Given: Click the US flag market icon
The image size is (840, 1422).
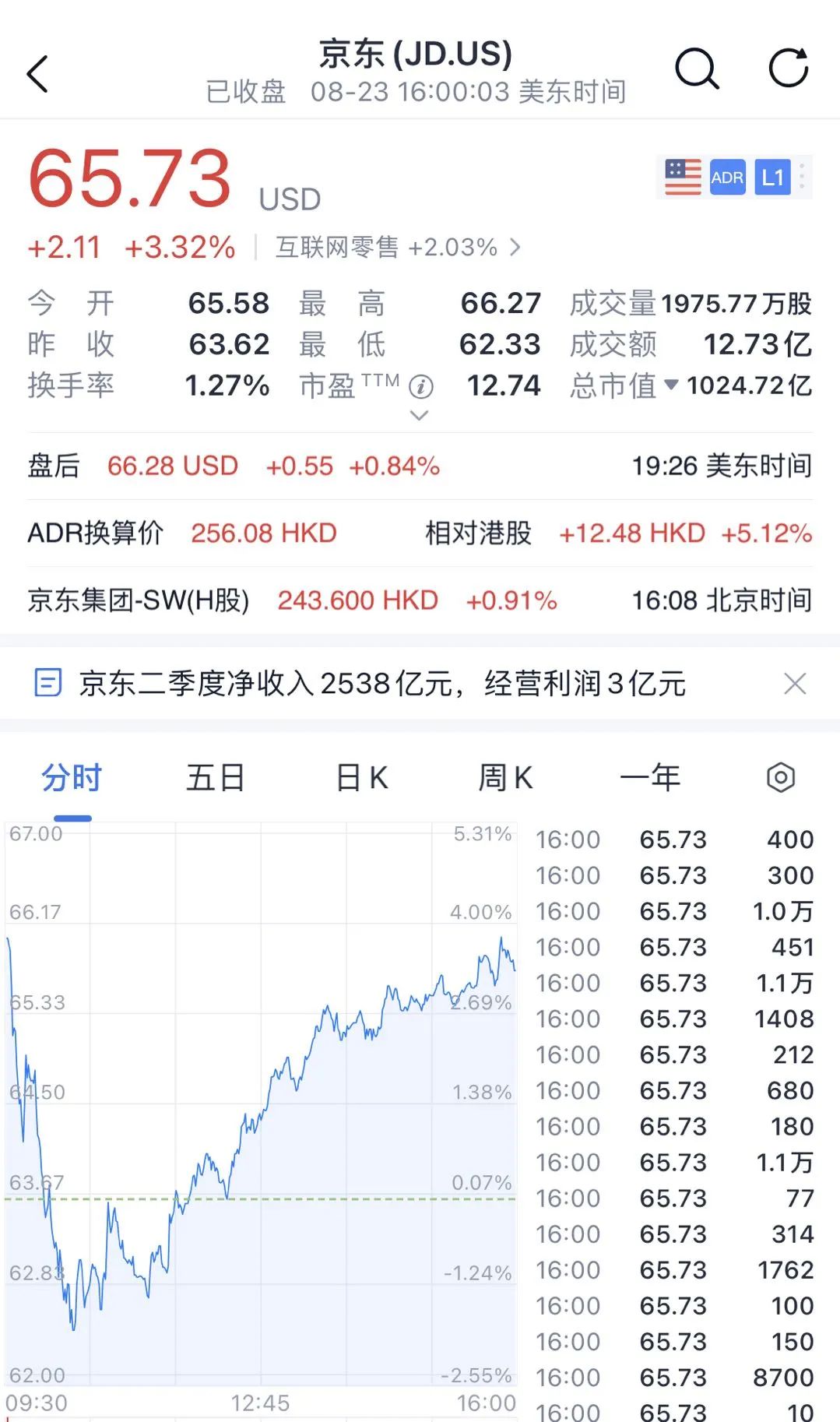Looking at the screenshot, I should [x=681, y=177].
